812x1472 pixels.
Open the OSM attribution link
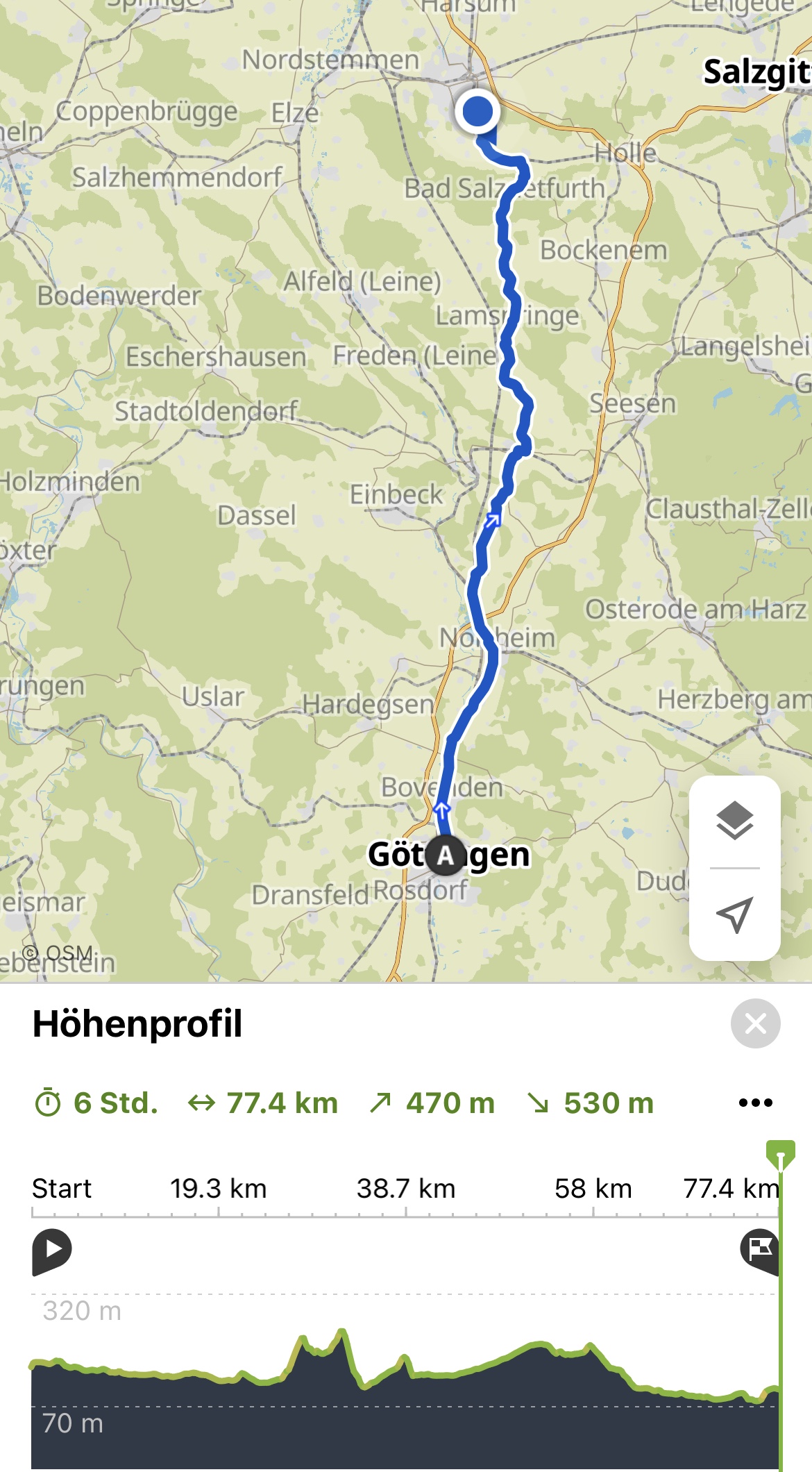pos(58,953)
